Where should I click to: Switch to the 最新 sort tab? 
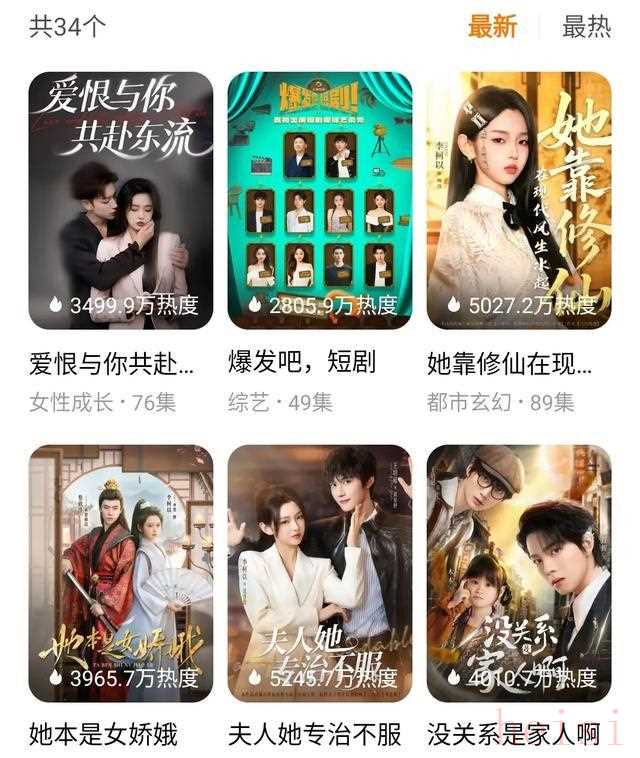[492, 27]
